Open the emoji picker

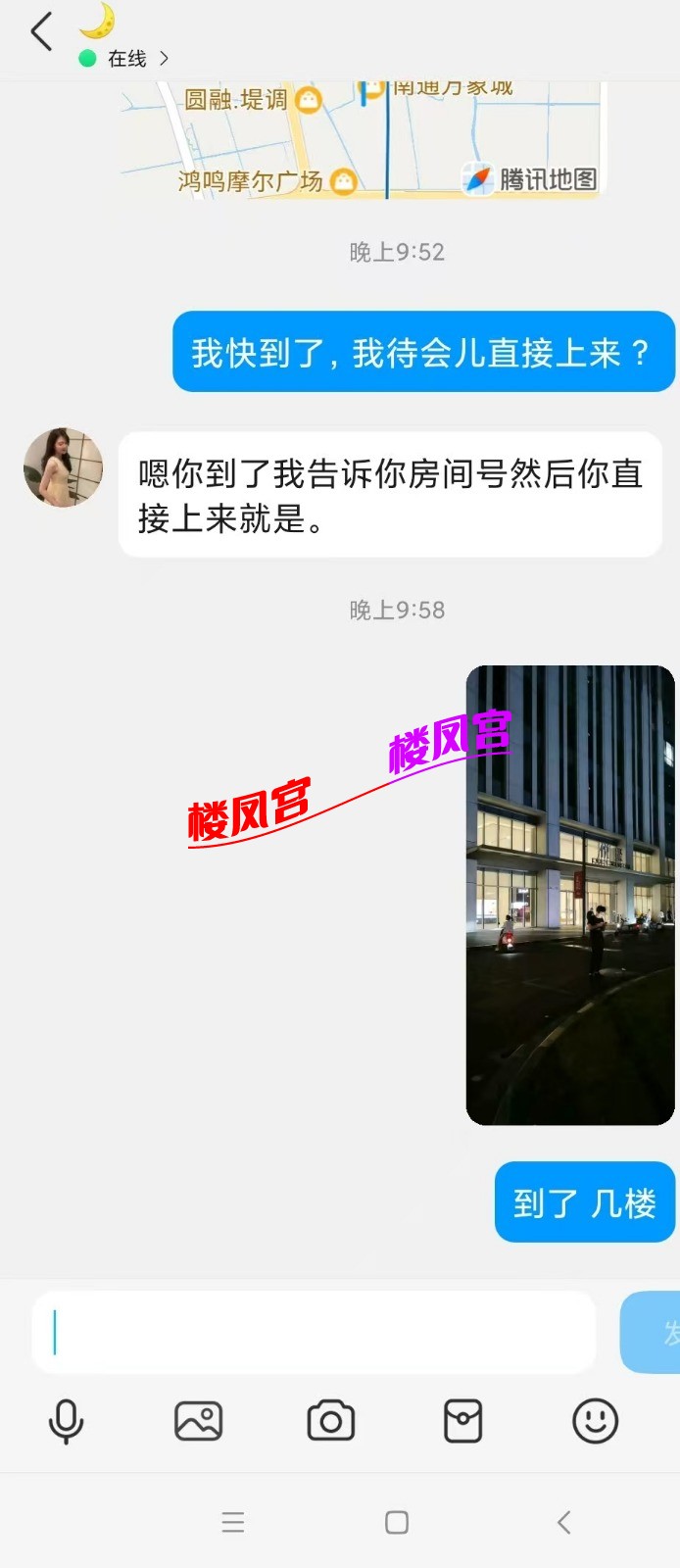click(595, 1421)
